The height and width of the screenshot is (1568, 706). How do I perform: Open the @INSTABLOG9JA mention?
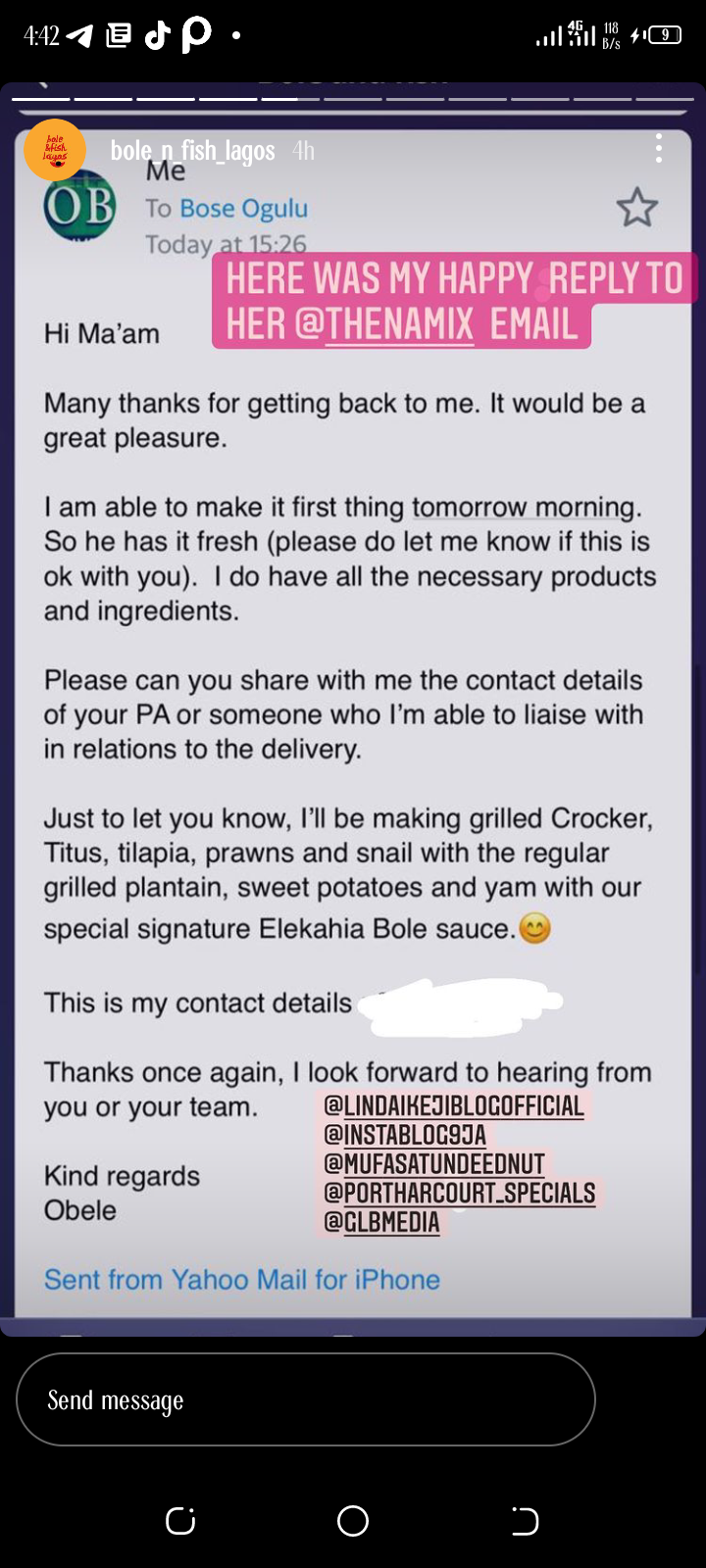coord(405,1136)
